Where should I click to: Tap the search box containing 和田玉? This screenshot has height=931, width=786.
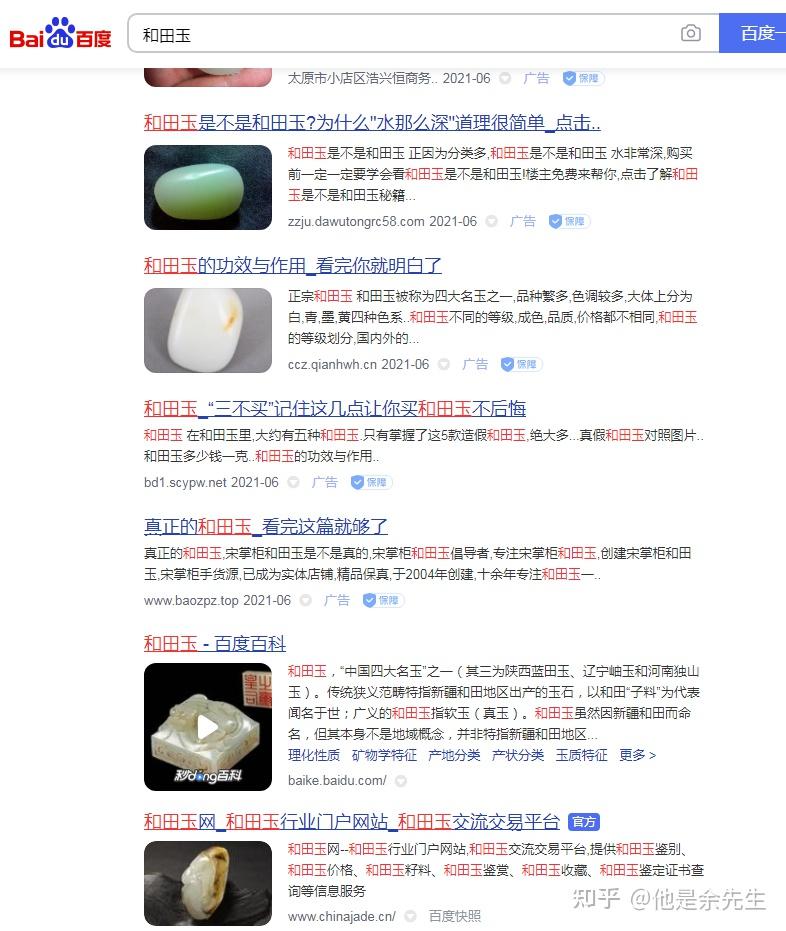coord(400,34)
